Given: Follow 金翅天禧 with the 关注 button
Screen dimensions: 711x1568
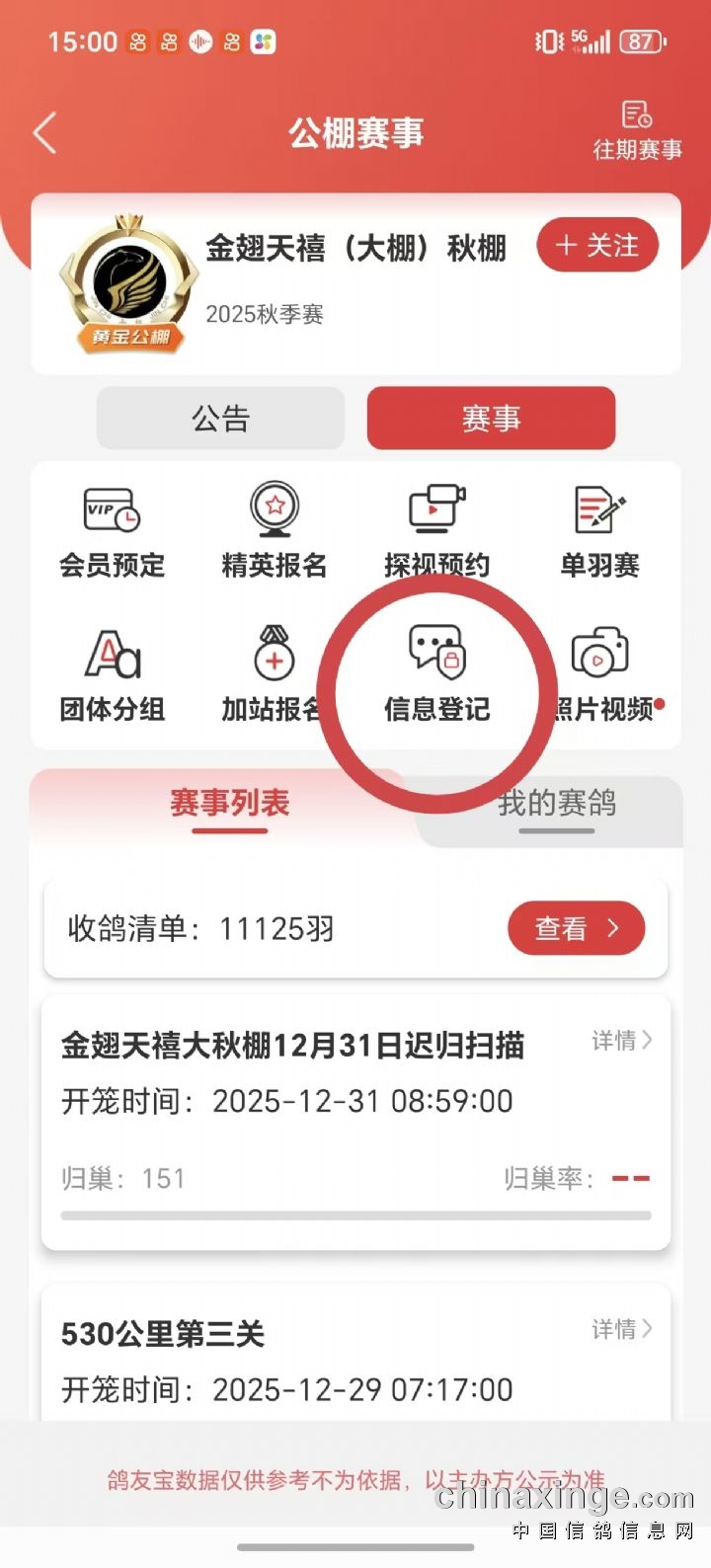Looking at the screenshot, I should pos(597,245).
